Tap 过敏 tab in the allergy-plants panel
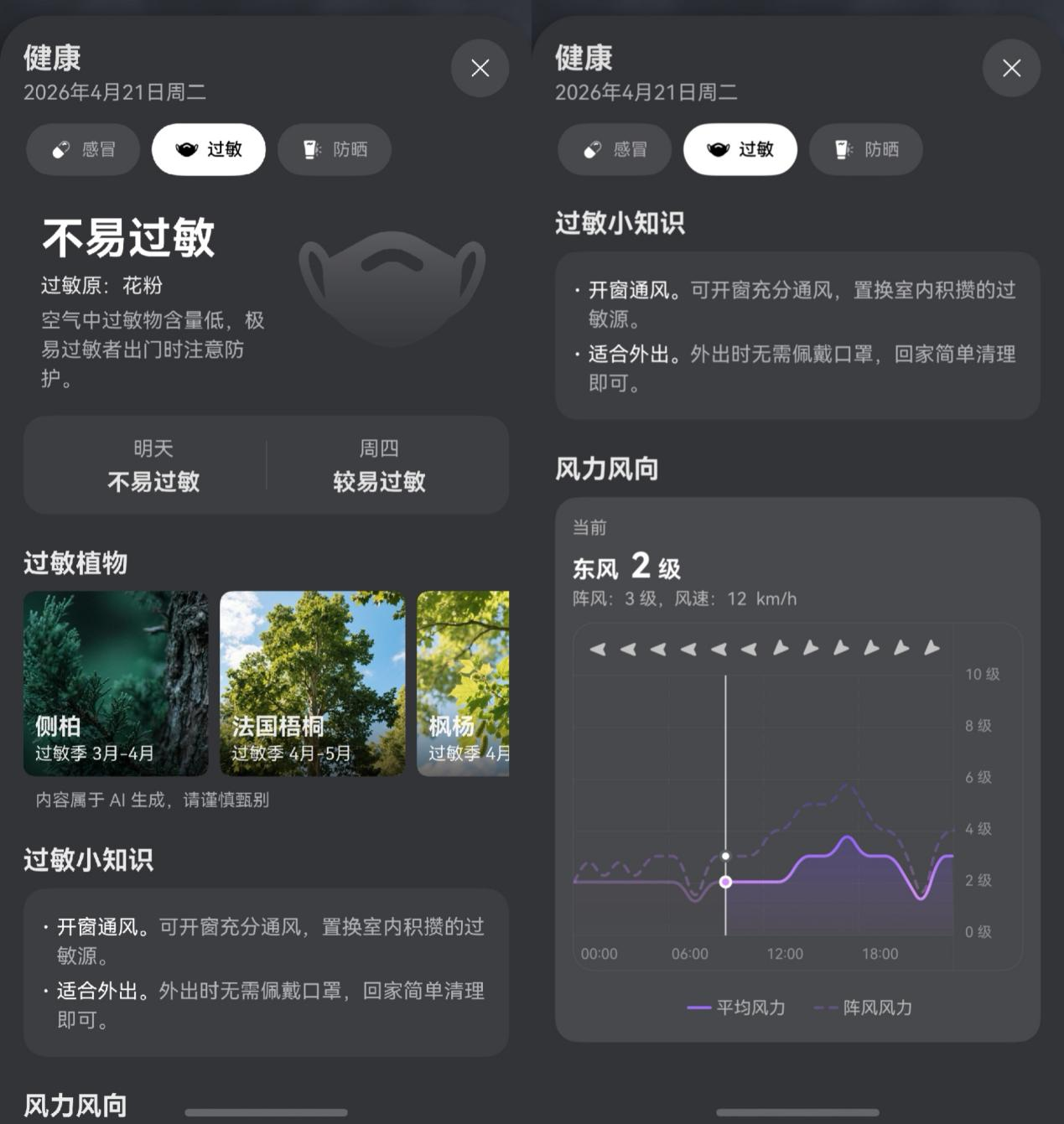The width and height of the screenshot is (1064, 1124). [x=209, y=150]
